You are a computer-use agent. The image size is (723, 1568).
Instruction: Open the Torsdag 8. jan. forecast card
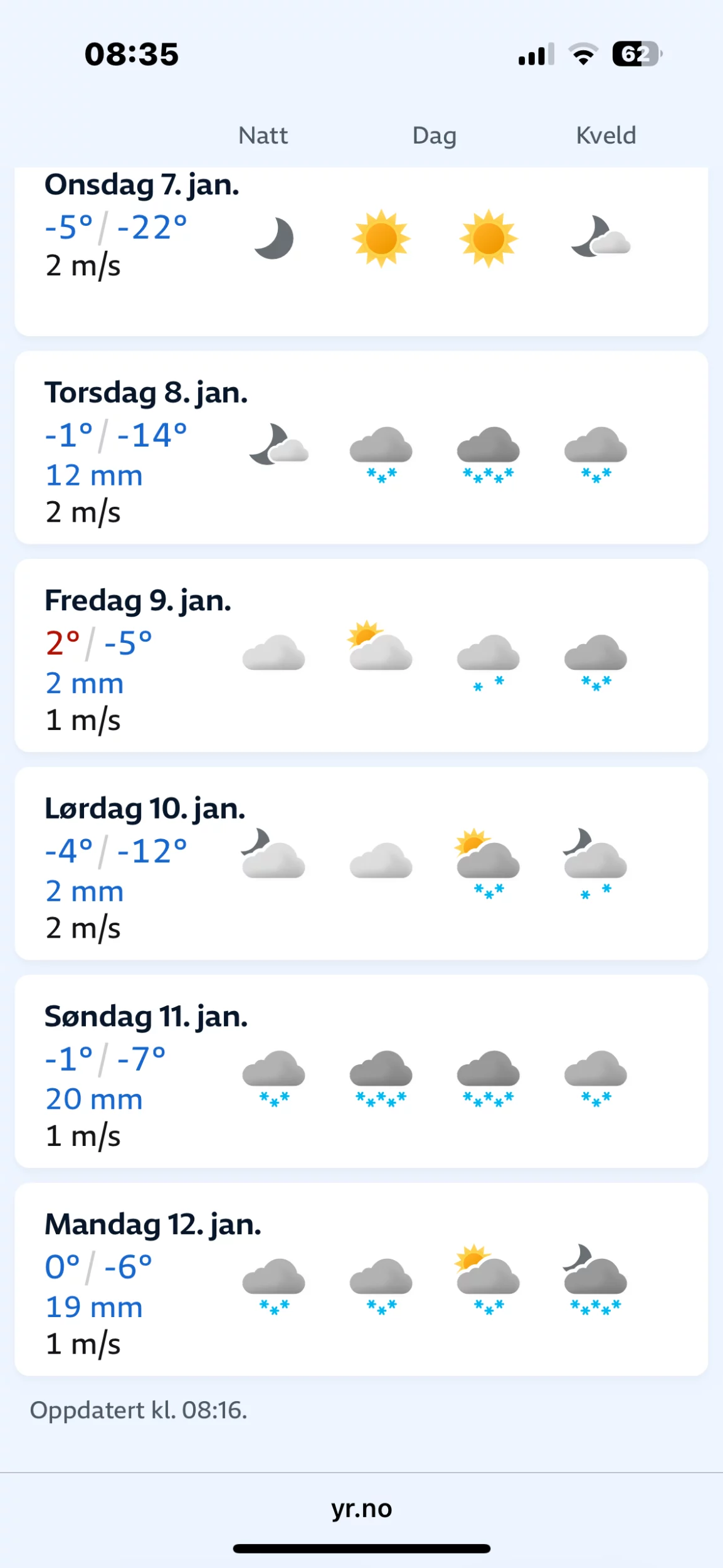(361, 447)
